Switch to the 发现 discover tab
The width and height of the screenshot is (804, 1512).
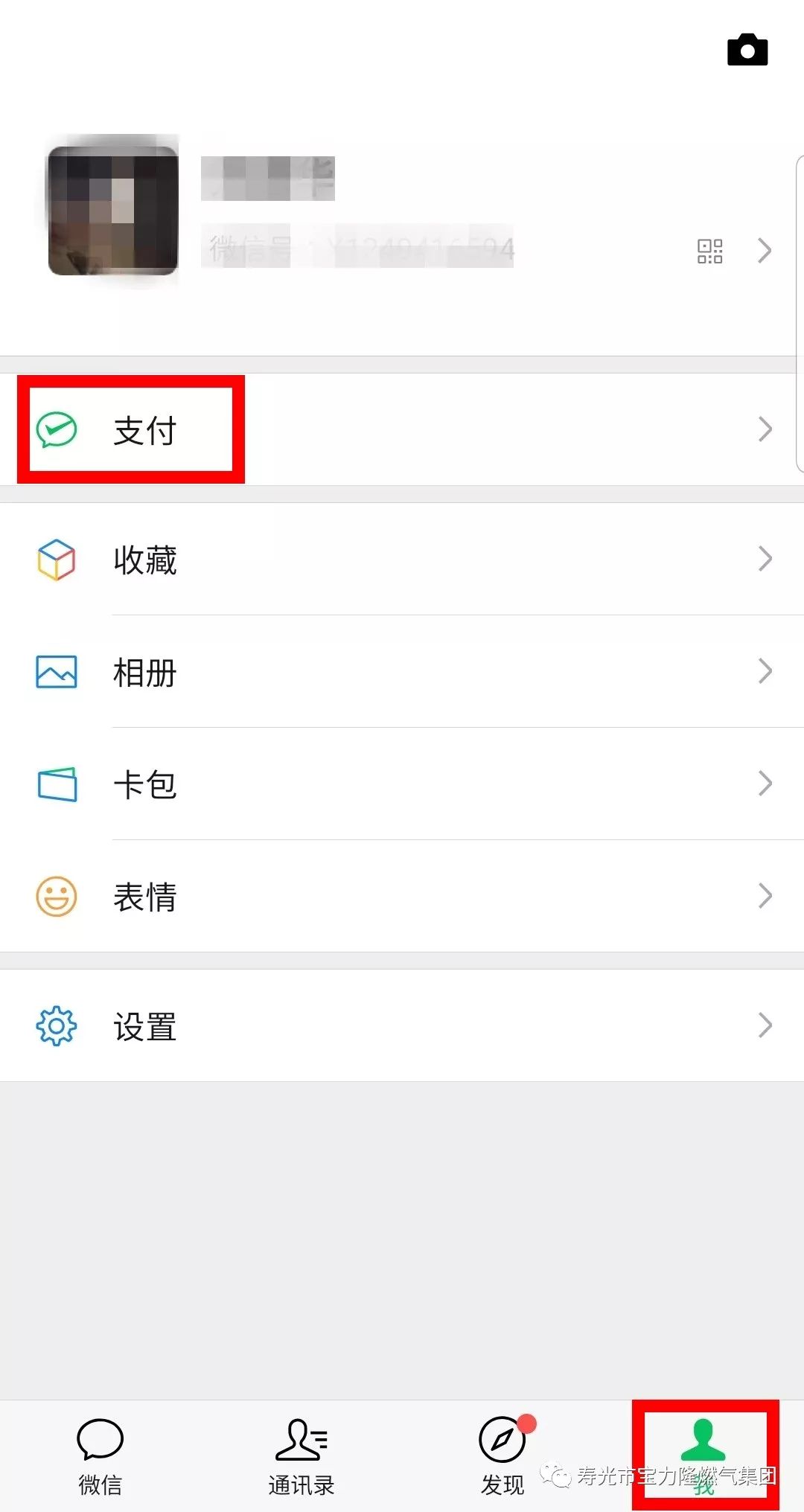[x=502, y=1456]
